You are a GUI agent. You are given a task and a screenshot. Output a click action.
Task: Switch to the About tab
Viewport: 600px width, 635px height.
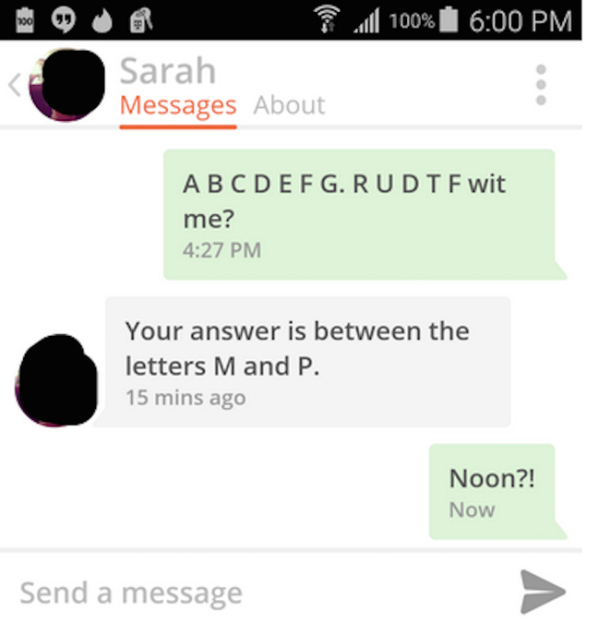click(289, 105)
